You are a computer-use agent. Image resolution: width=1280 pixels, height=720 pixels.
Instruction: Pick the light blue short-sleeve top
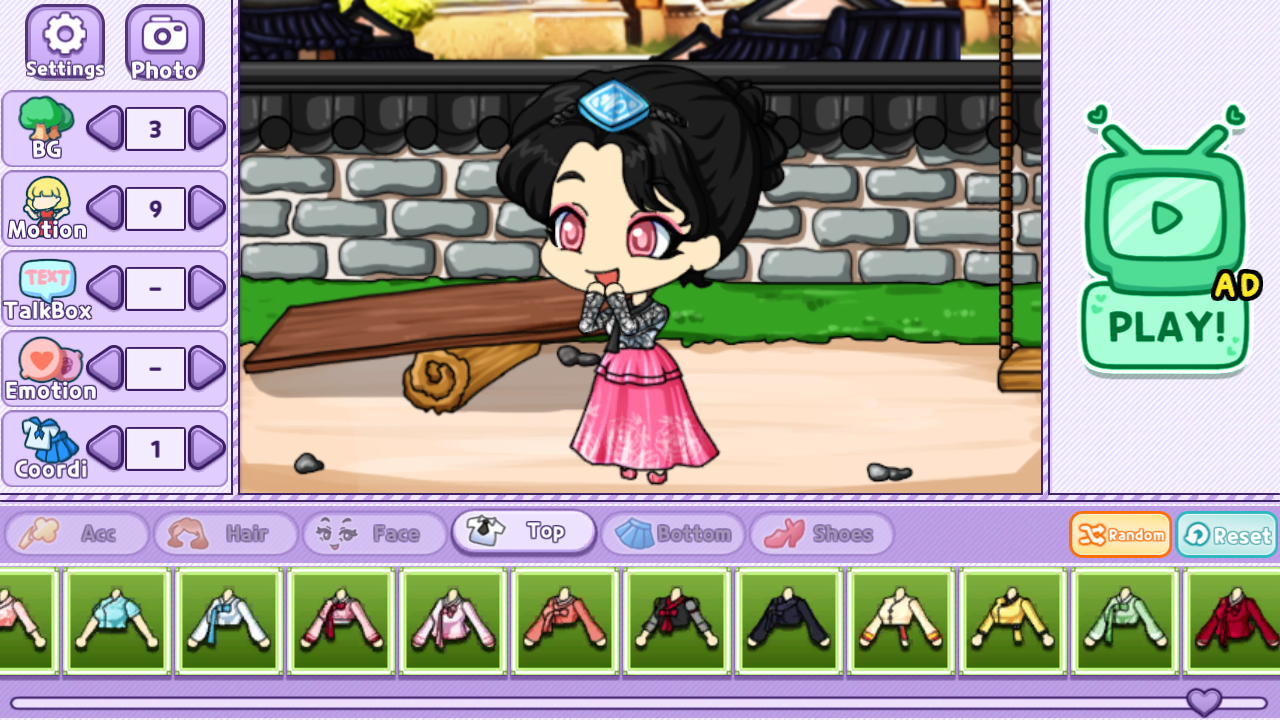116,621
